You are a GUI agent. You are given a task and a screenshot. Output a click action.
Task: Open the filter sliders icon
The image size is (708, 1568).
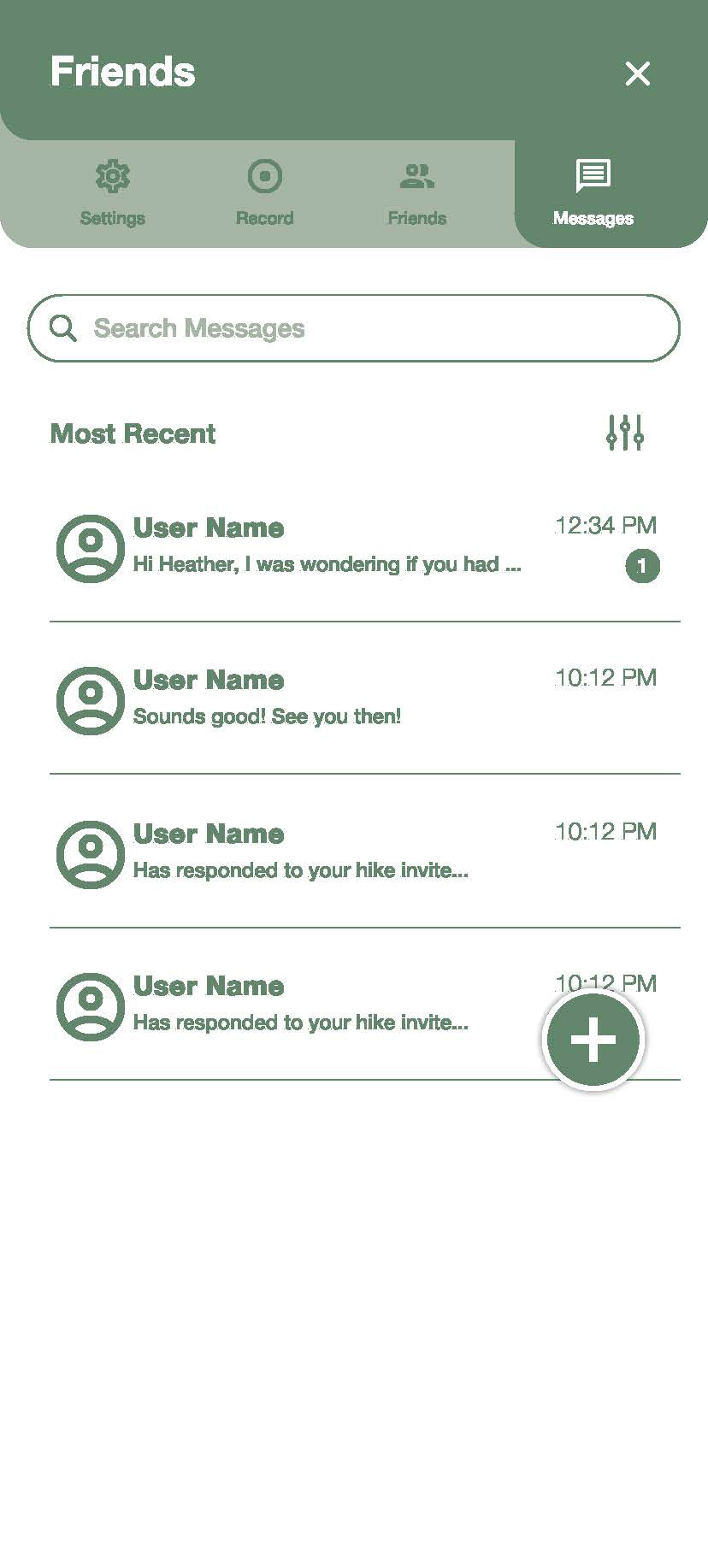(x=625, y=433)
